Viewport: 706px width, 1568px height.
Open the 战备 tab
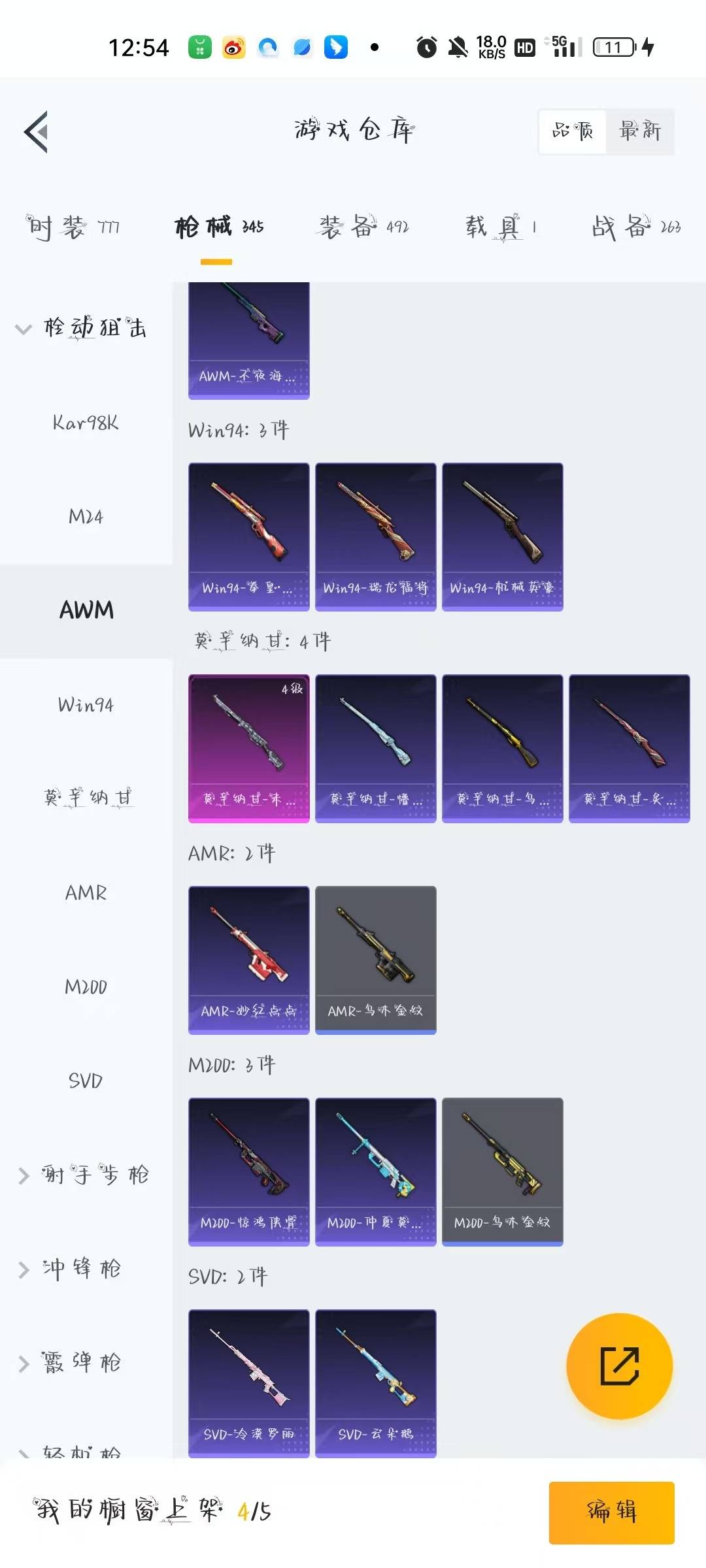(x=636, y=227)
